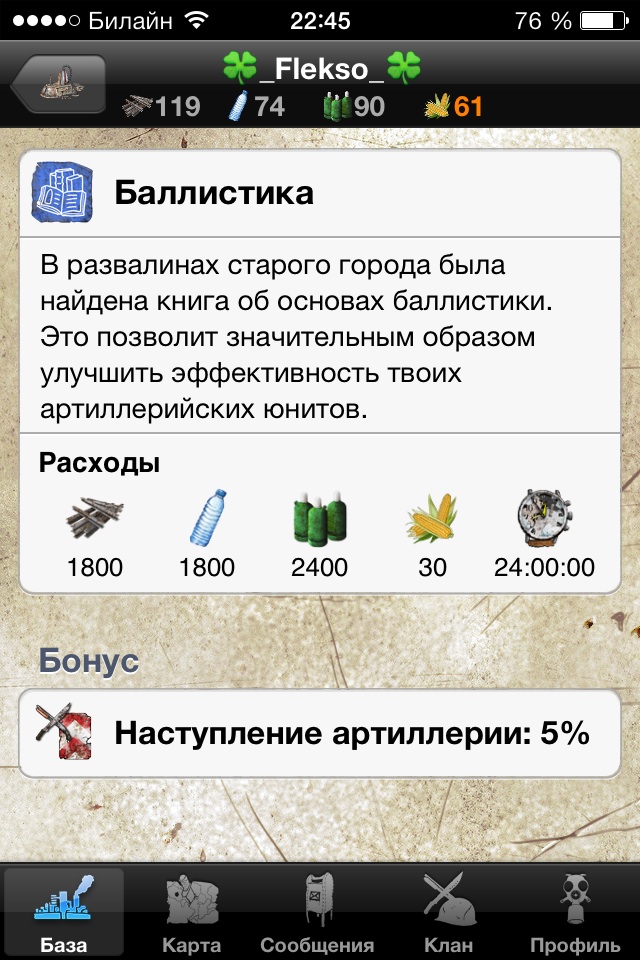Viewport: 640px width, 960px height.
Task: Switch to the База tab
Action: (x=64, y=912)
